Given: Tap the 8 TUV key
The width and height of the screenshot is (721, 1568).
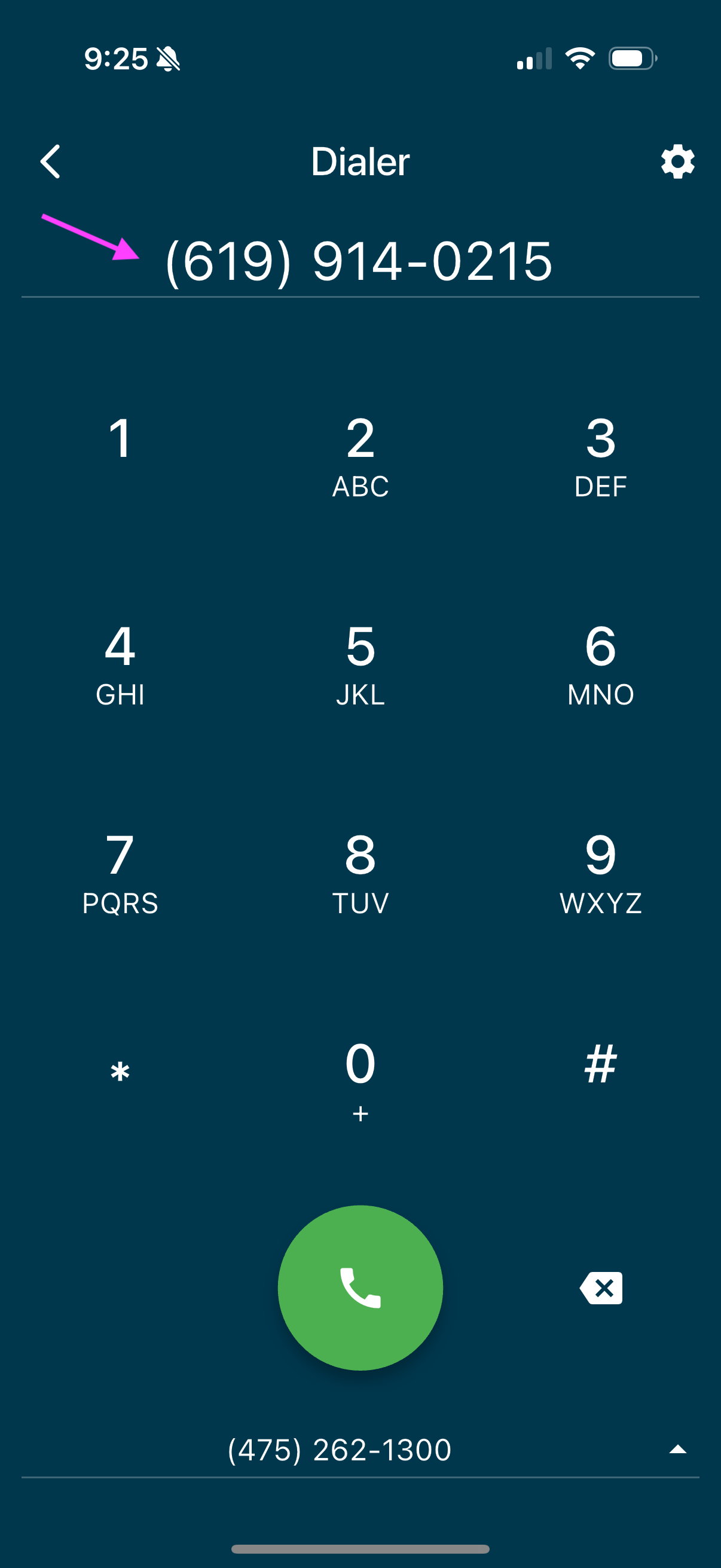Looking at the screenshot, I should pyautogui.click(x=360, y=873).
